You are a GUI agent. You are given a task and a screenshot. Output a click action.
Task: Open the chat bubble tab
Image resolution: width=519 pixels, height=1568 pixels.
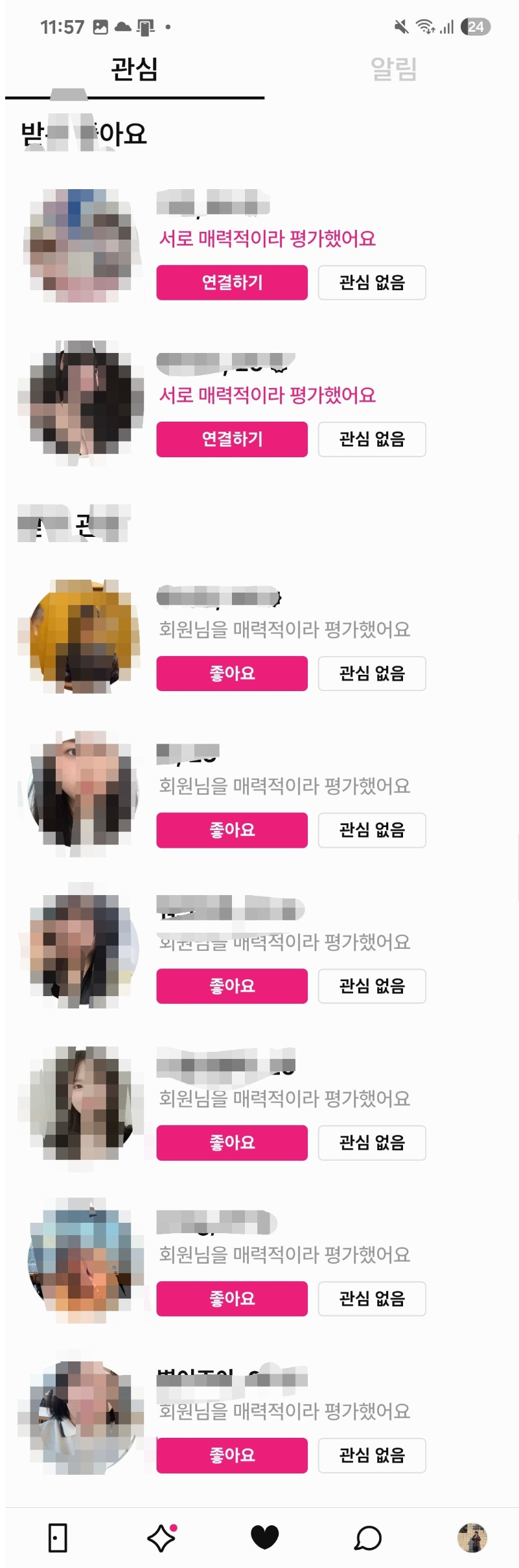[367, 1538]
